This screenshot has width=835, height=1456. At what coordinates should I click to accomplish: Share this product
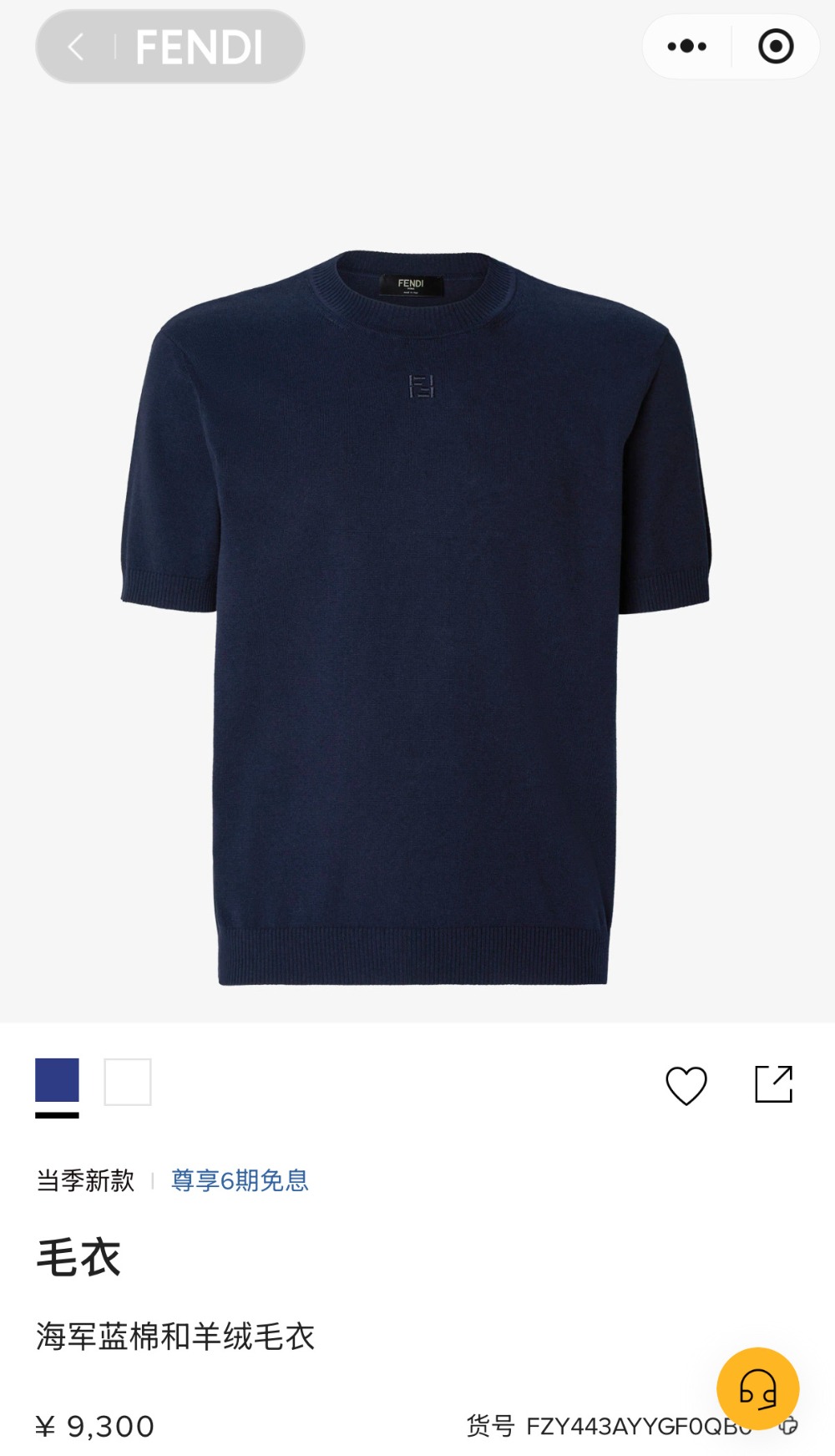click(773, 1084)
